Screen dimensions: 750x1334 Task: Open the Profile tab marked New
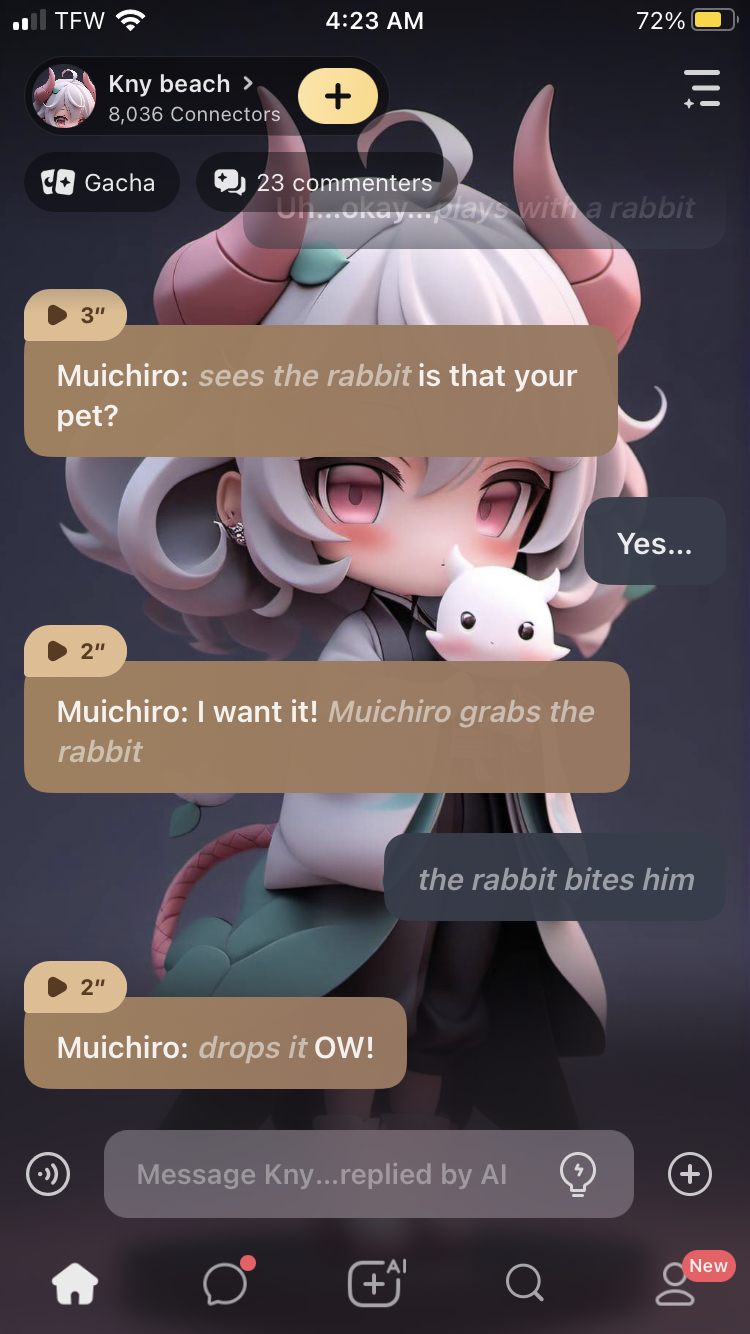[676, 1283]
